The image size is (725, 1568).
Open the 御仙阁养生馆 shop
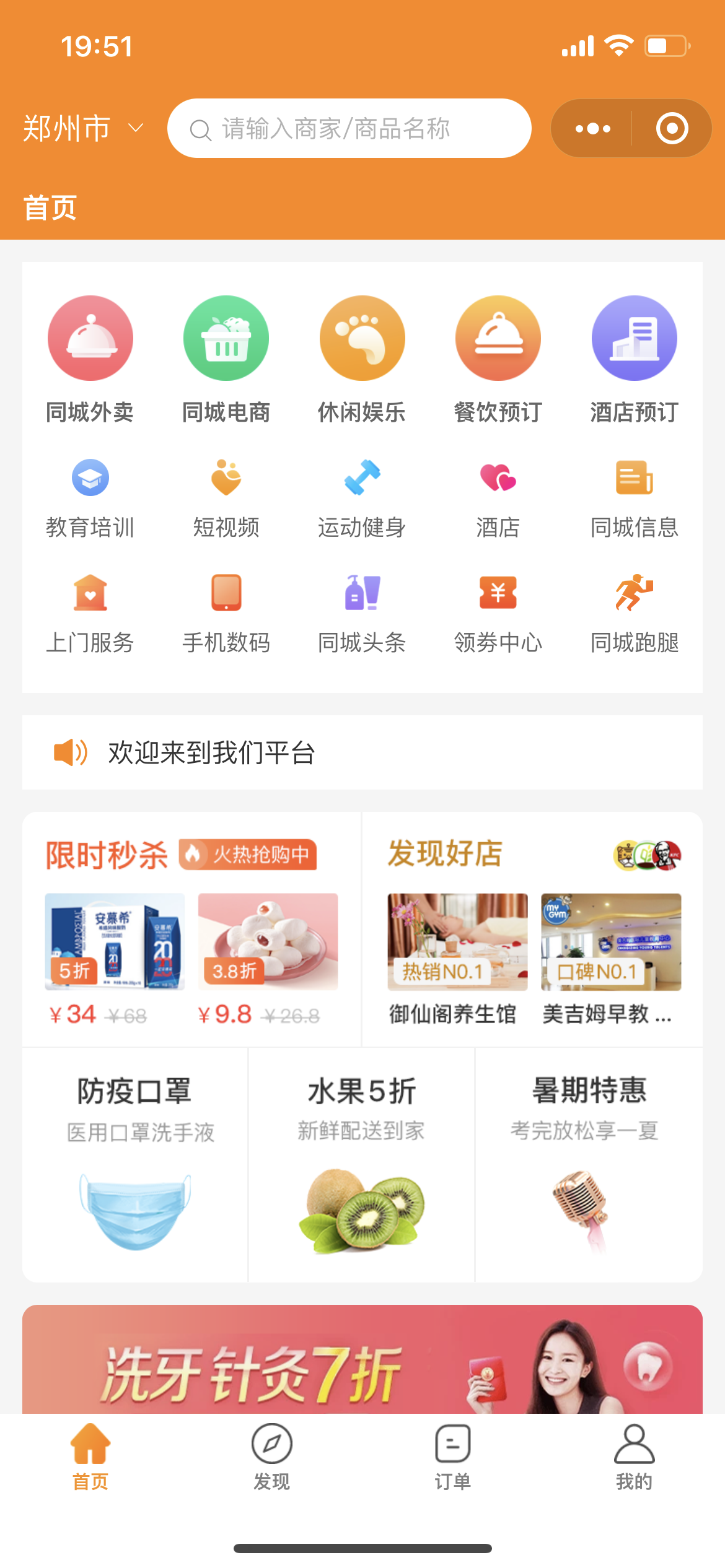457,959
